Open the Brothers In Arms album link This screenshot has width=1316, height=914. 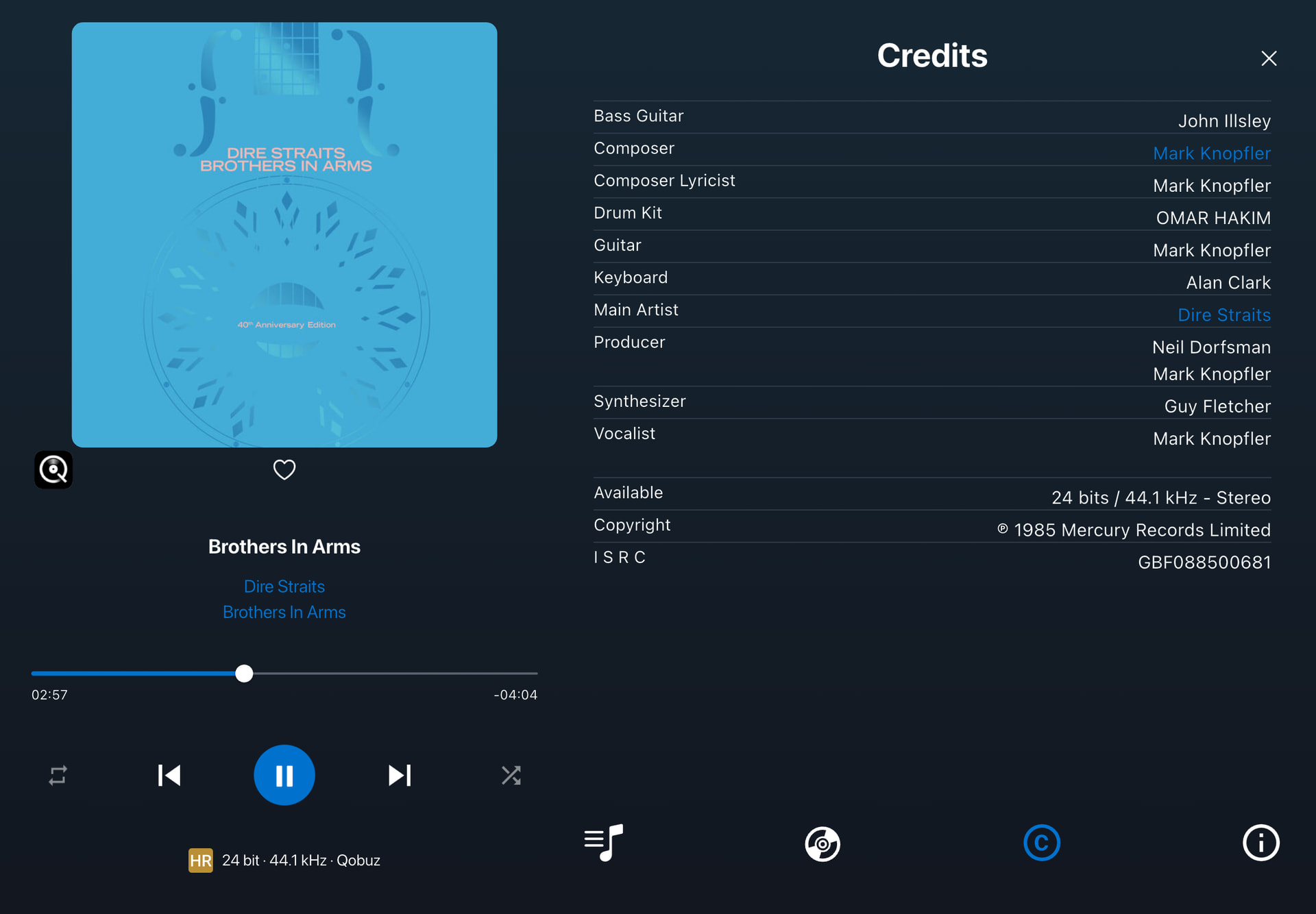pos(284,612)
